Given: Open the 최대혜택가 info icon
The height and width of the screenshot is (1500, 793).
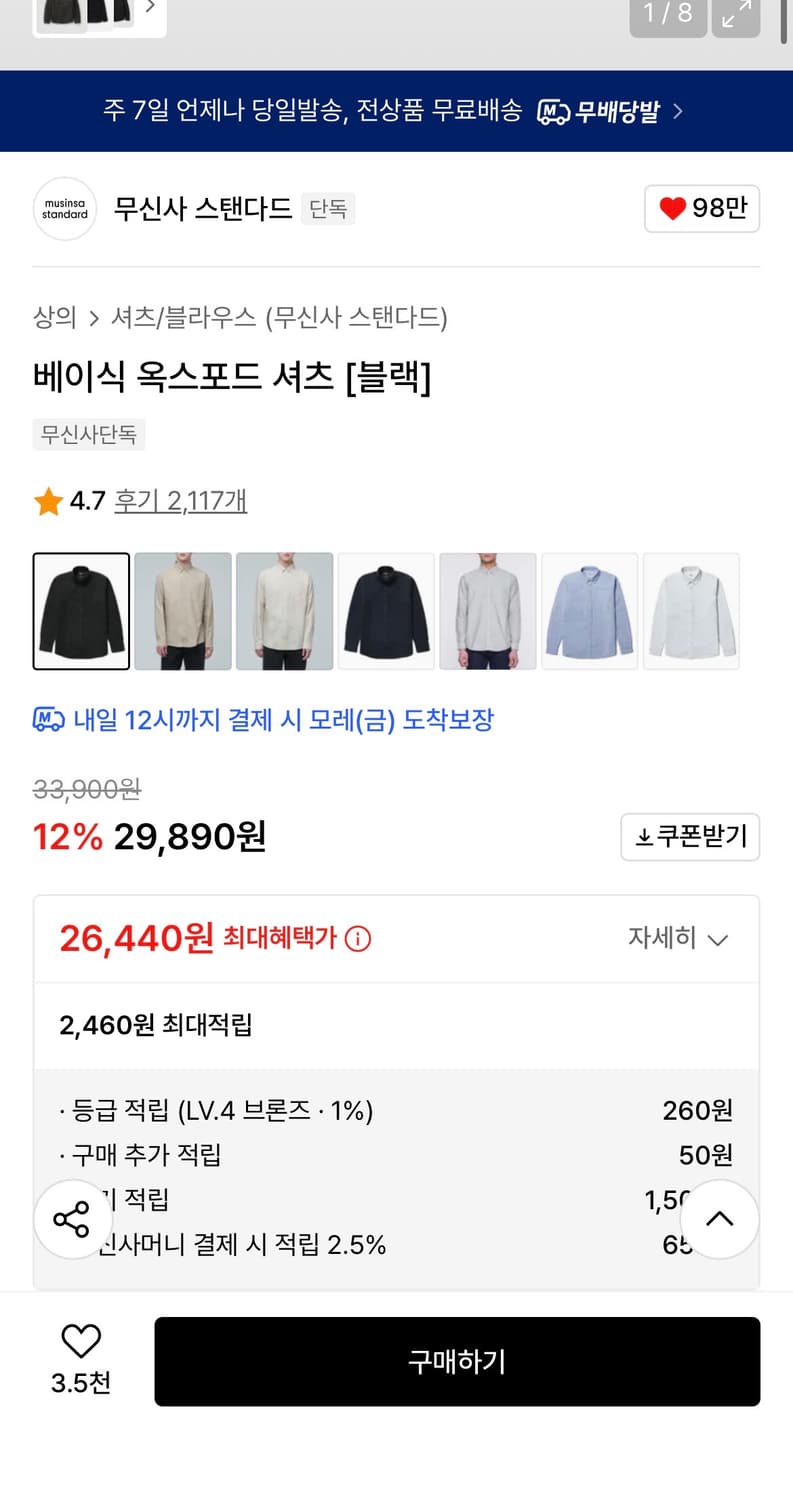Looking at the screenshot, I should (357, 938).
